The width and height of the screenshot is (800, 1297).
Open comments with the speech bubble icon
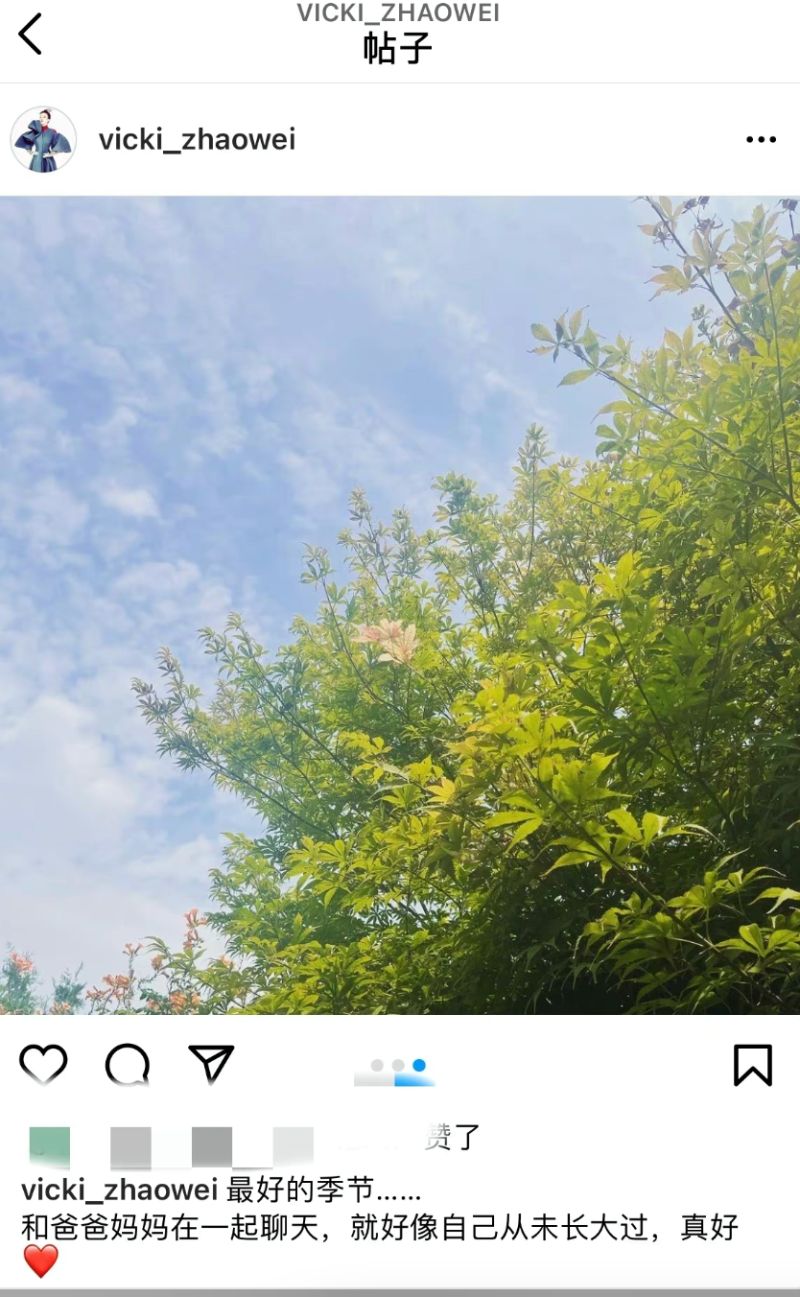[x=127, y=1064]
